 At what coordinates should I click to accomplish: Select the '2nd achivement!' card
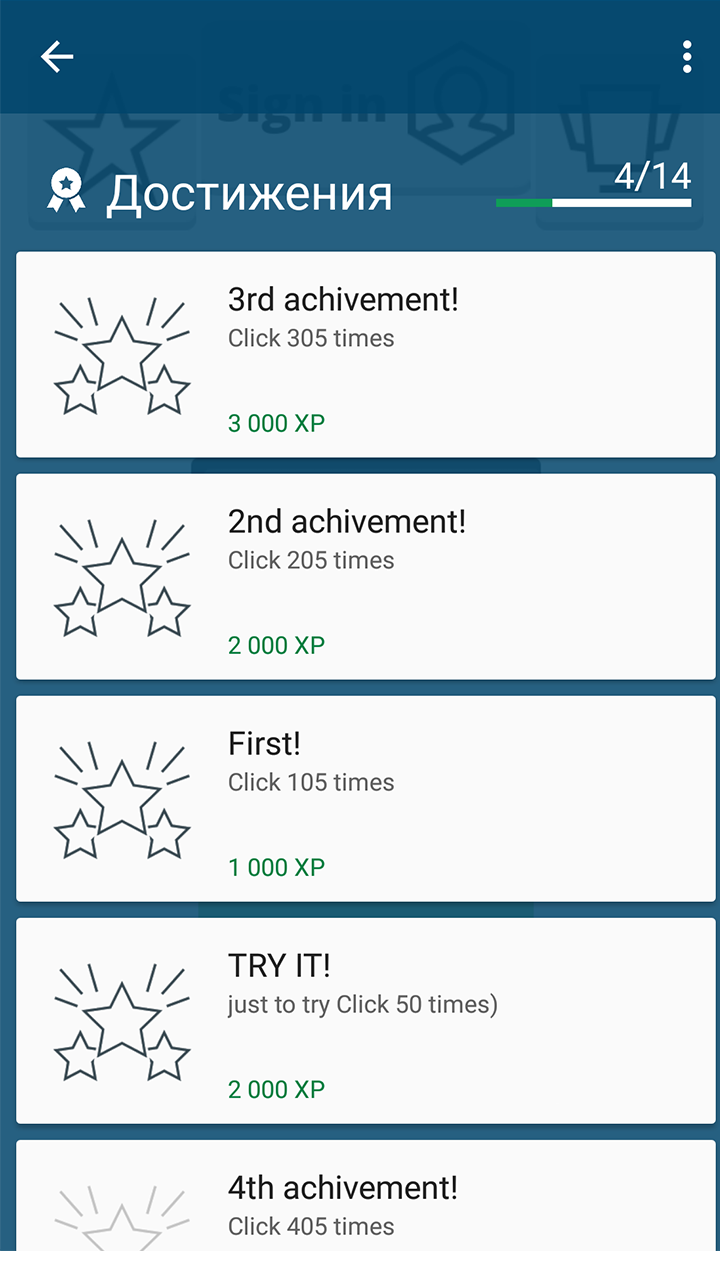(366, 577)
